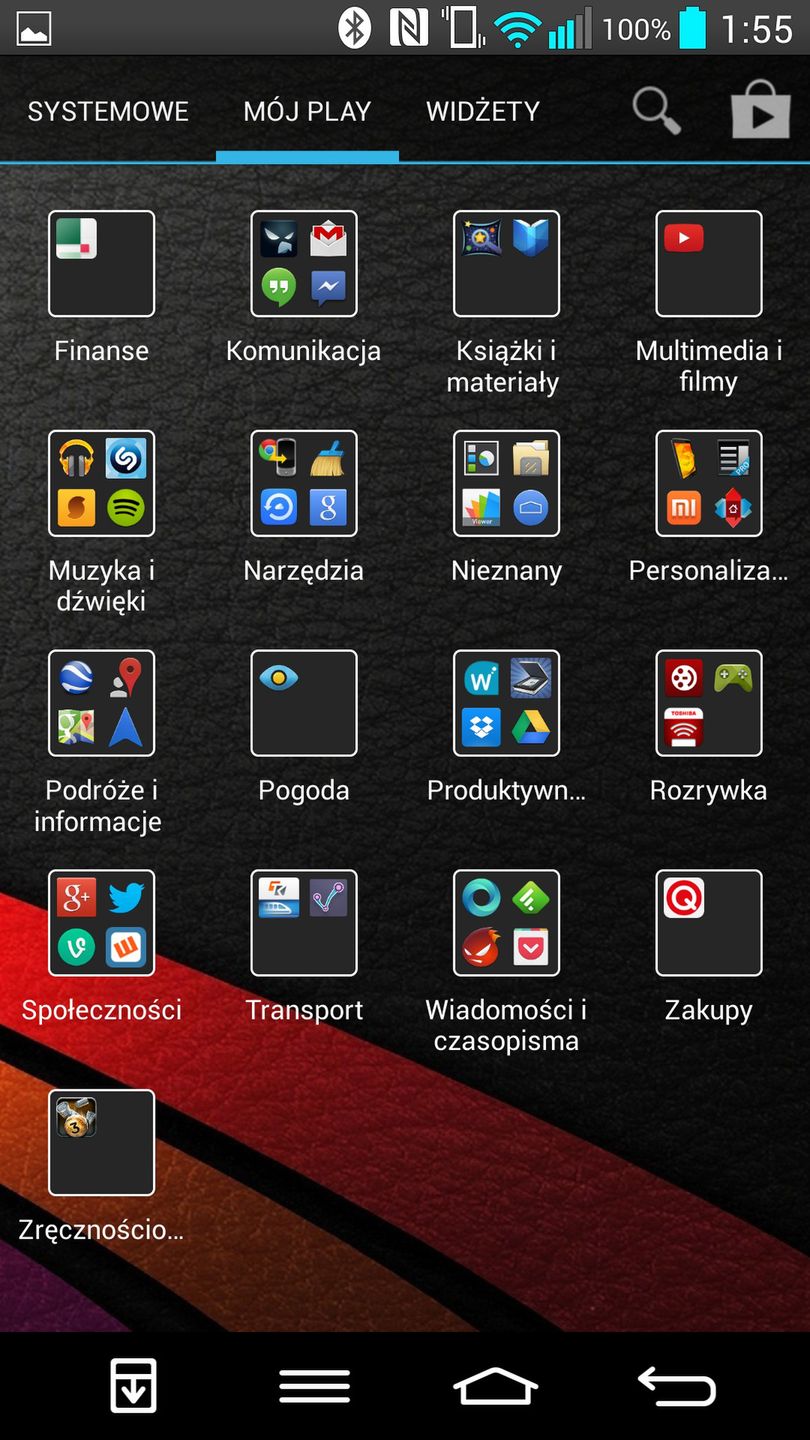Open the Finanse folder
Image resolution: width=810 pixels, height=1440 pixels.
pos(101,264)
